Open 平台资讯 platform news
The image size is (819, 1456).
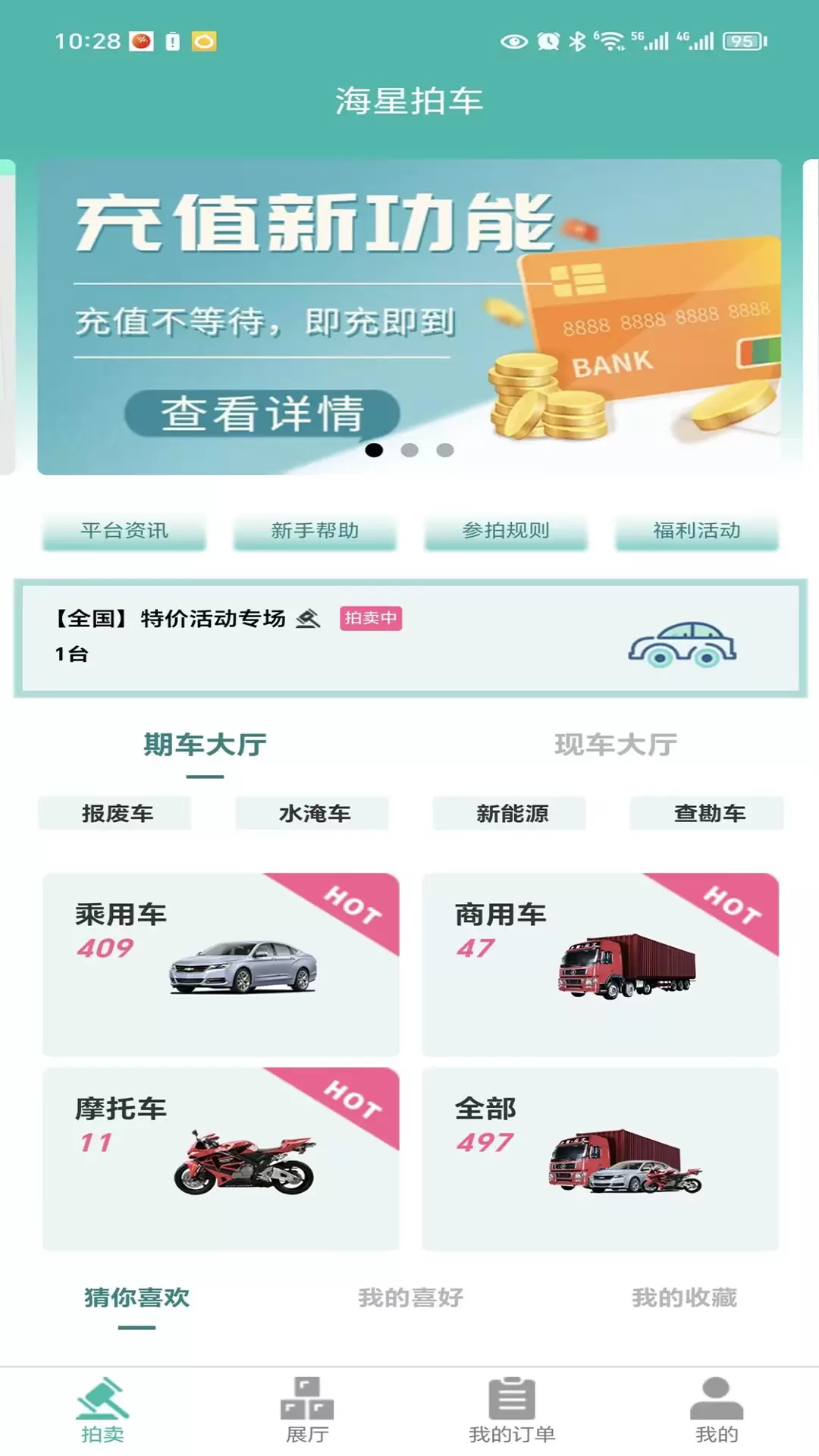(x=124, y=530)
